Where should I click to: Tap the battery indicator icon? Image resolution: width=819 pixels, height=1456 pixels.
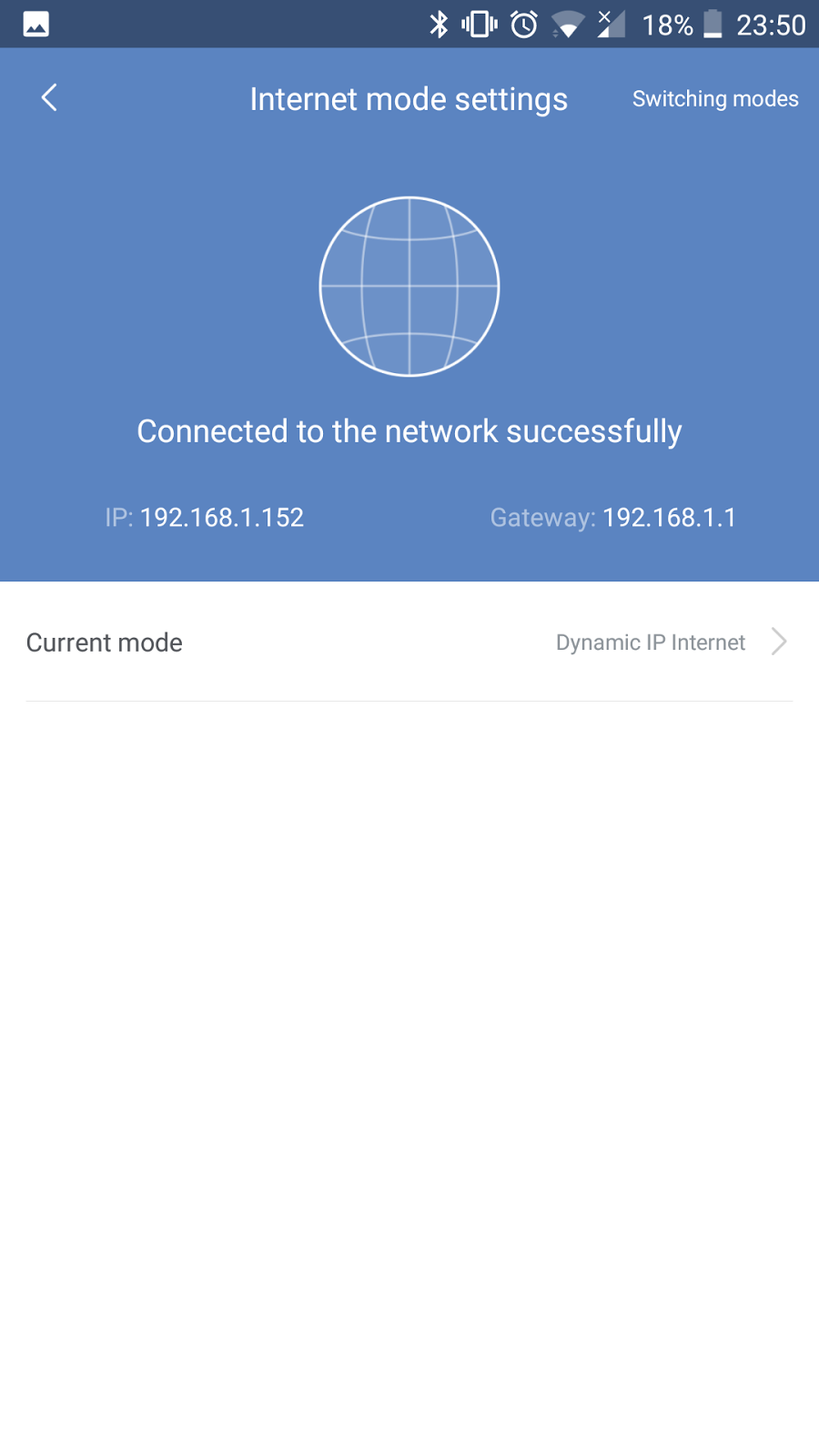click(x=714, y=25)
